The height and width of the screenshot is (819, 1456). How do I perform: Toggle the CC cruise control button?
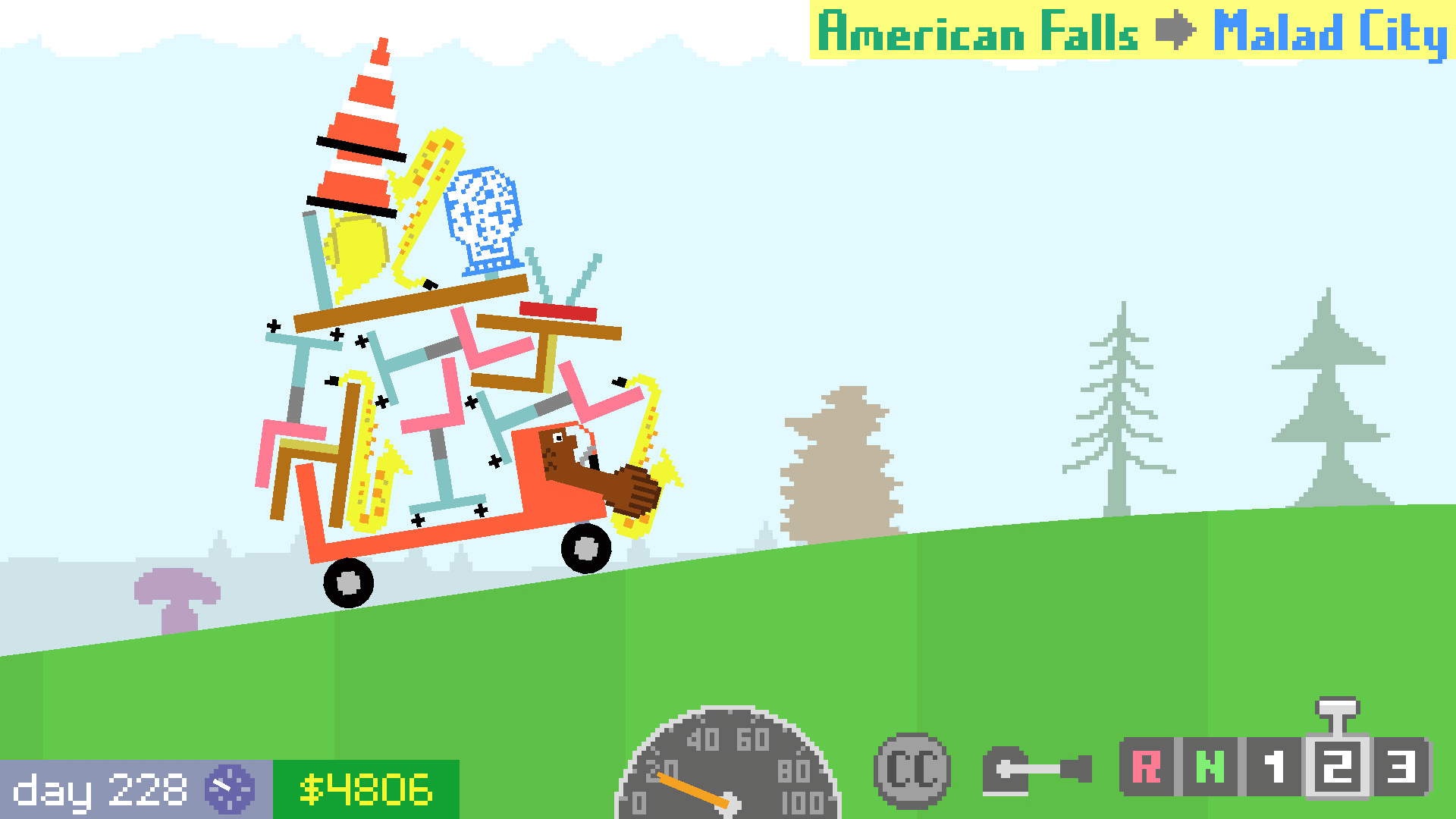(x=912, y=770)
